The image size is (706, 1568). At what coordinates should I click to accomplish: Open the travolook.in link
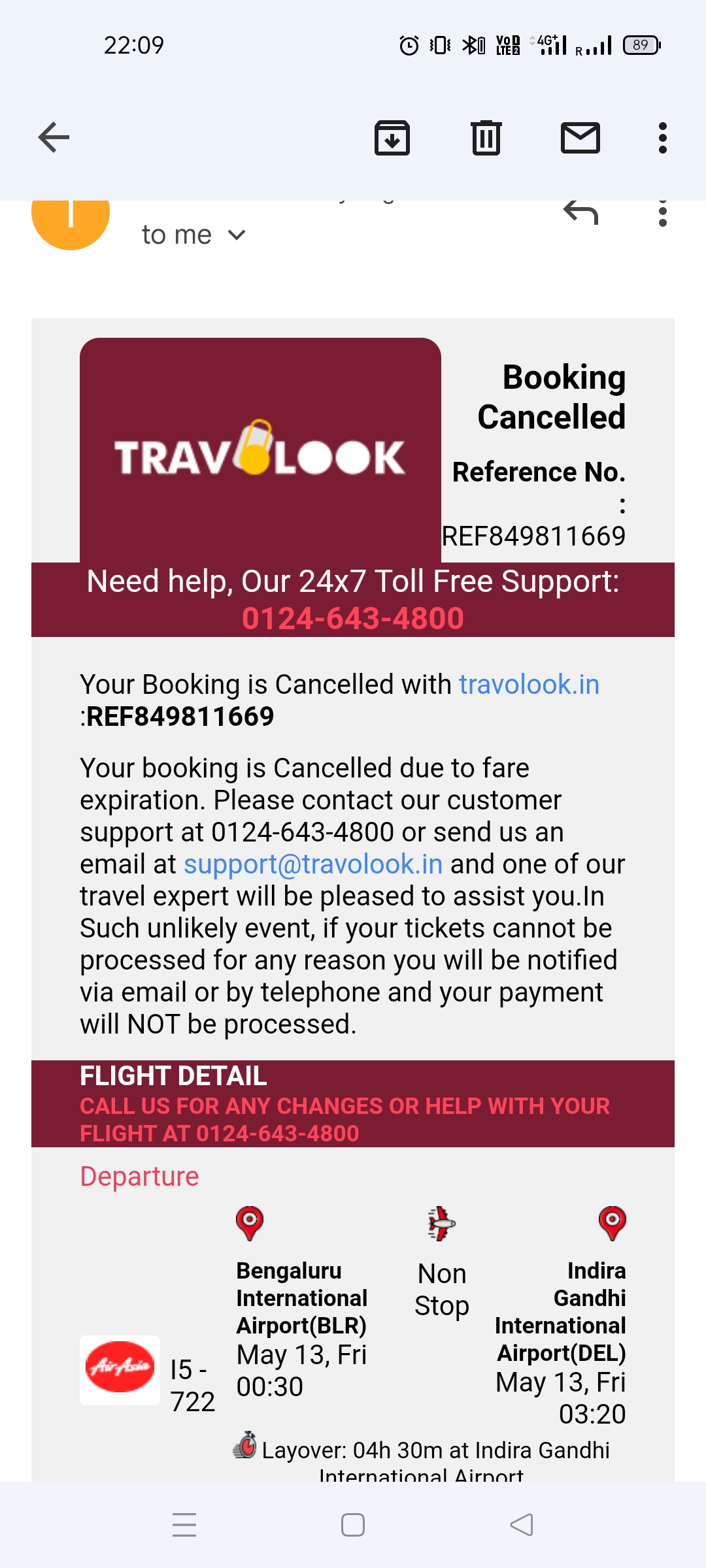click(528, 685)
